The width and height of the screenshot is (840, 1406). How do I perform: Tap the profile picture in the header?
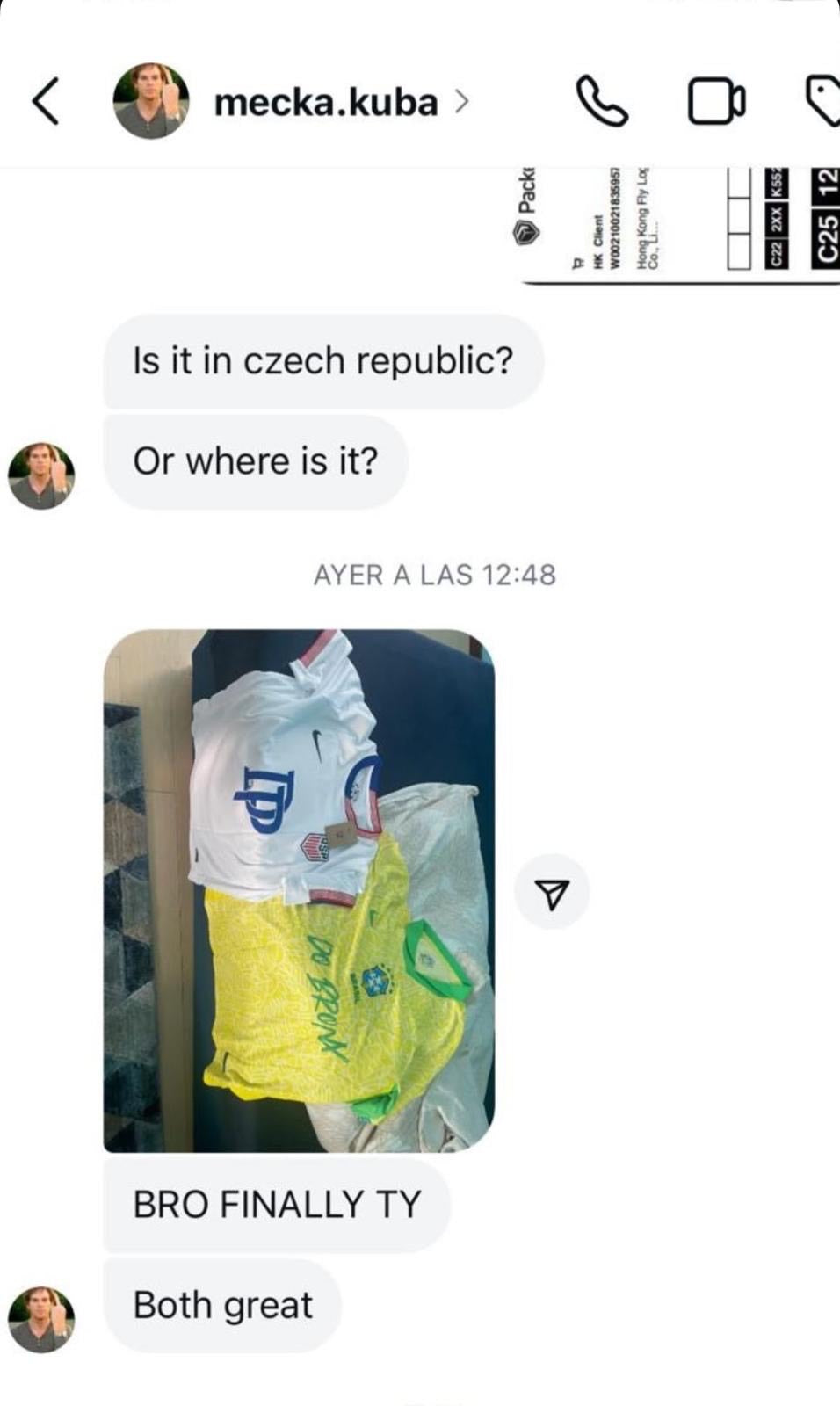tap(151, 101)
